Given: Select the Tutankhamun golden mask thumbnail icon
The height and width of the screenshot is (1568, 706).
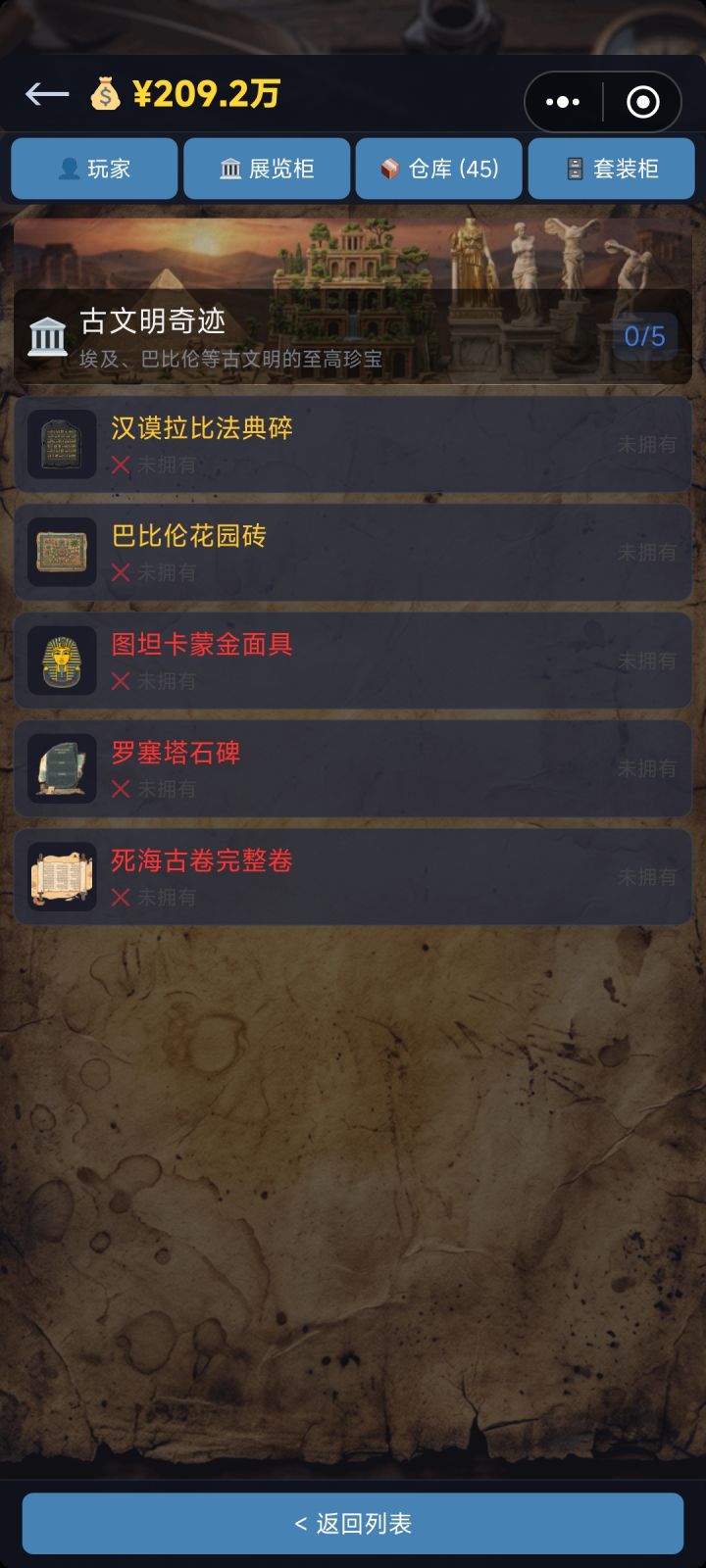Looking at the screenshot, I should 61,661.
